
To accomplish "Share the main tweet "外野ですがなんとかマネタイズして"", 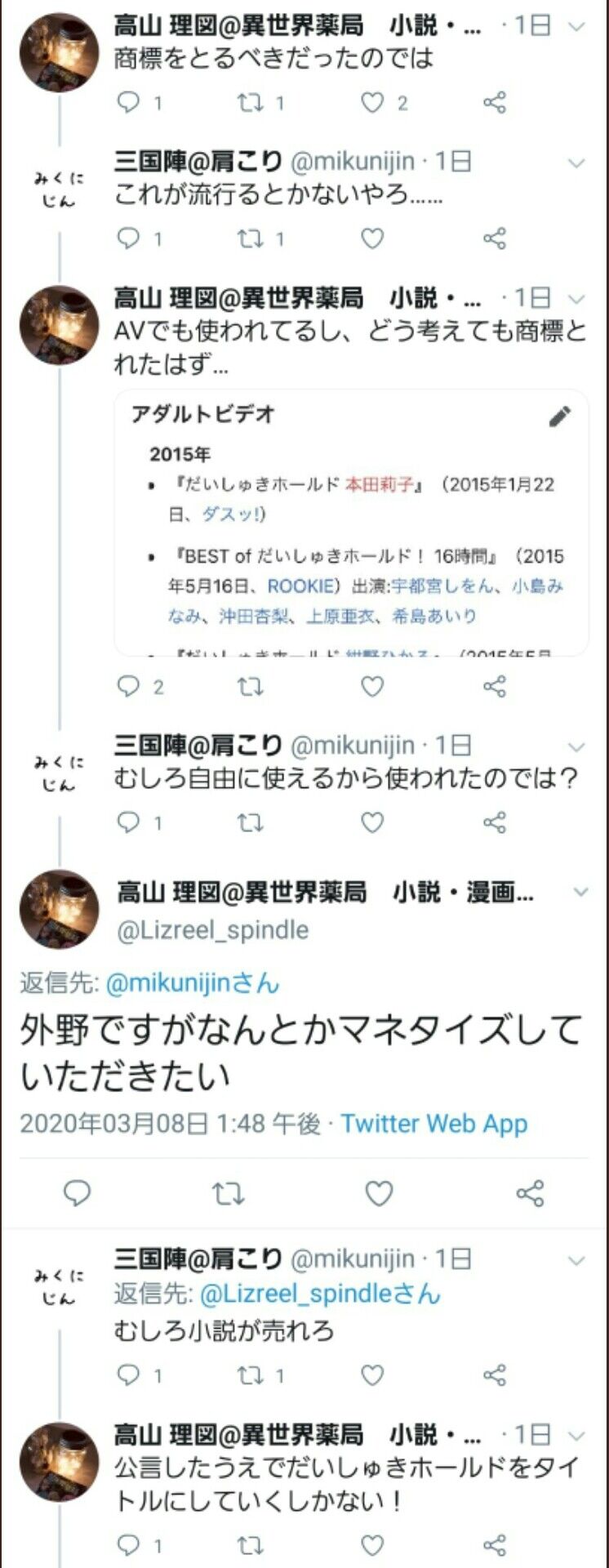I will point(531,1194).
